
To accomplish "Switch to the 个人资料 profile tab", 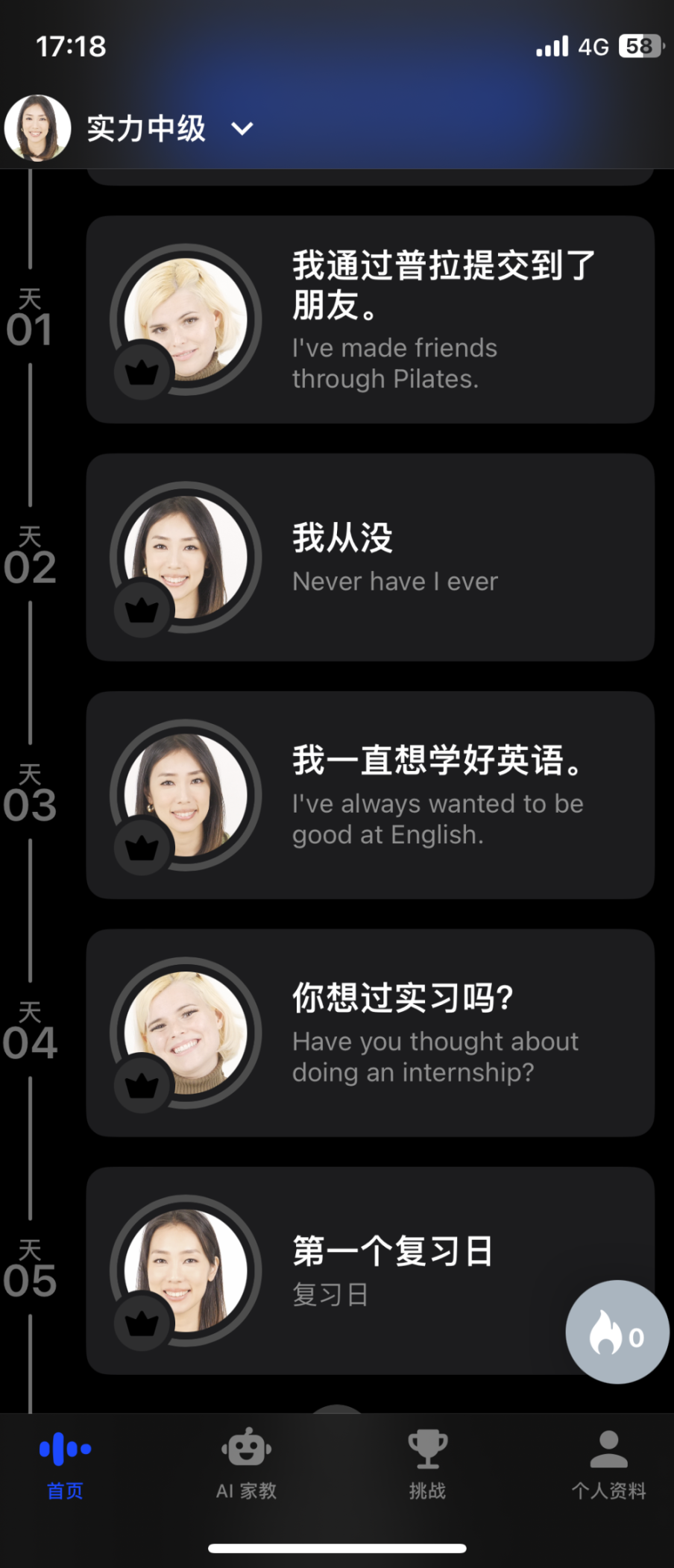I will [x=608, y=1463].
